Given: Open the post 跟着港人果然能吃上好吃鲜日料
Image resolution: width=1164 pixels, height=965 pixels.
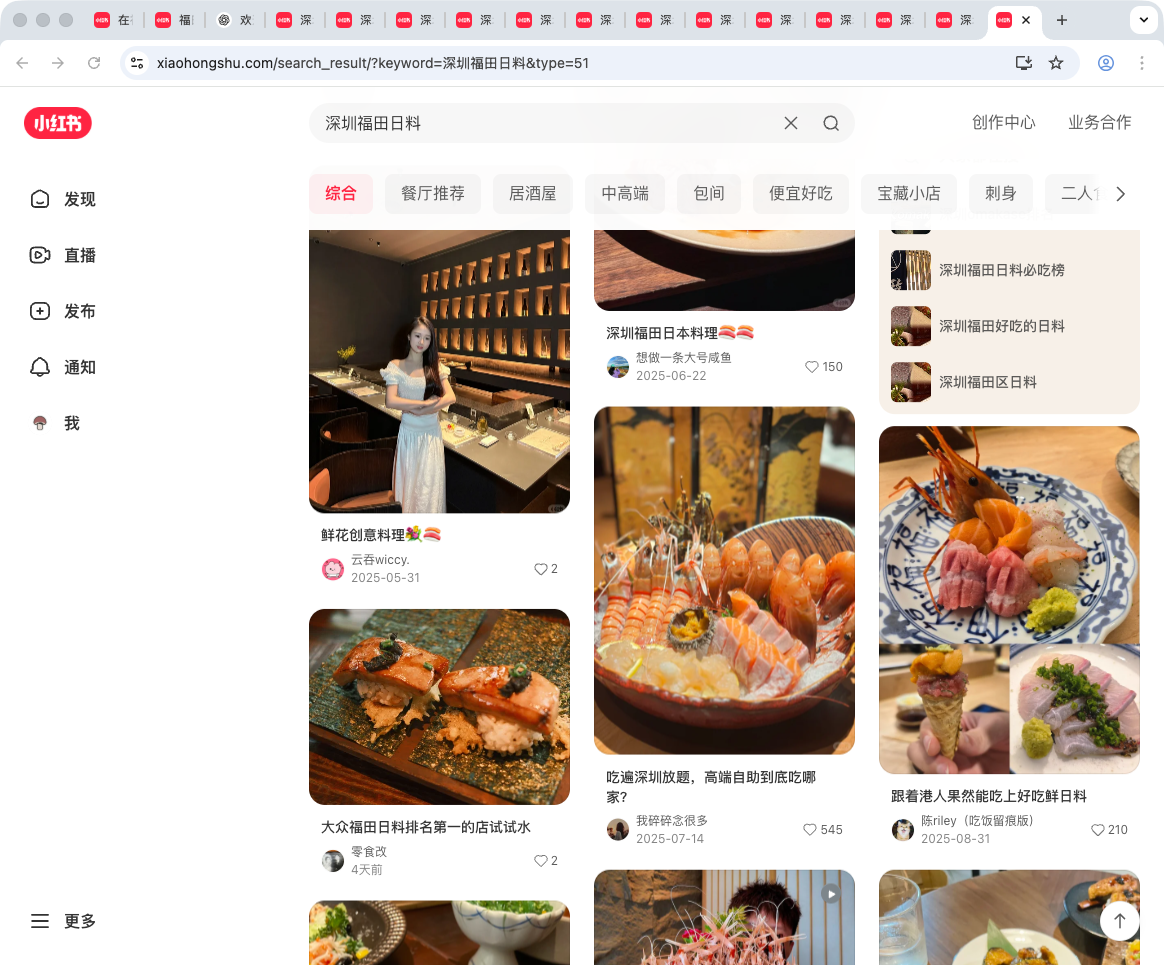Looking at the screenshot, I should coord(1009,600).
